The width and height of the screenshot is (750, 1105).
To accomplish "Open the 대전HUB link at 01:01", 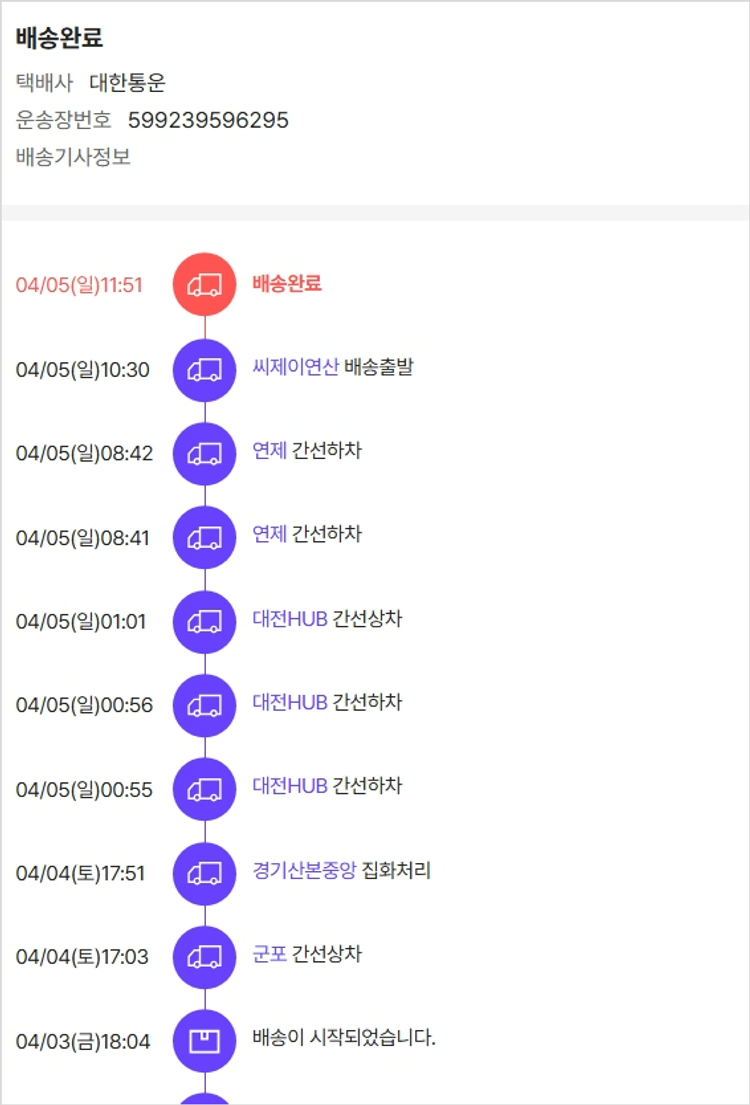I will [x=289, y=620].
